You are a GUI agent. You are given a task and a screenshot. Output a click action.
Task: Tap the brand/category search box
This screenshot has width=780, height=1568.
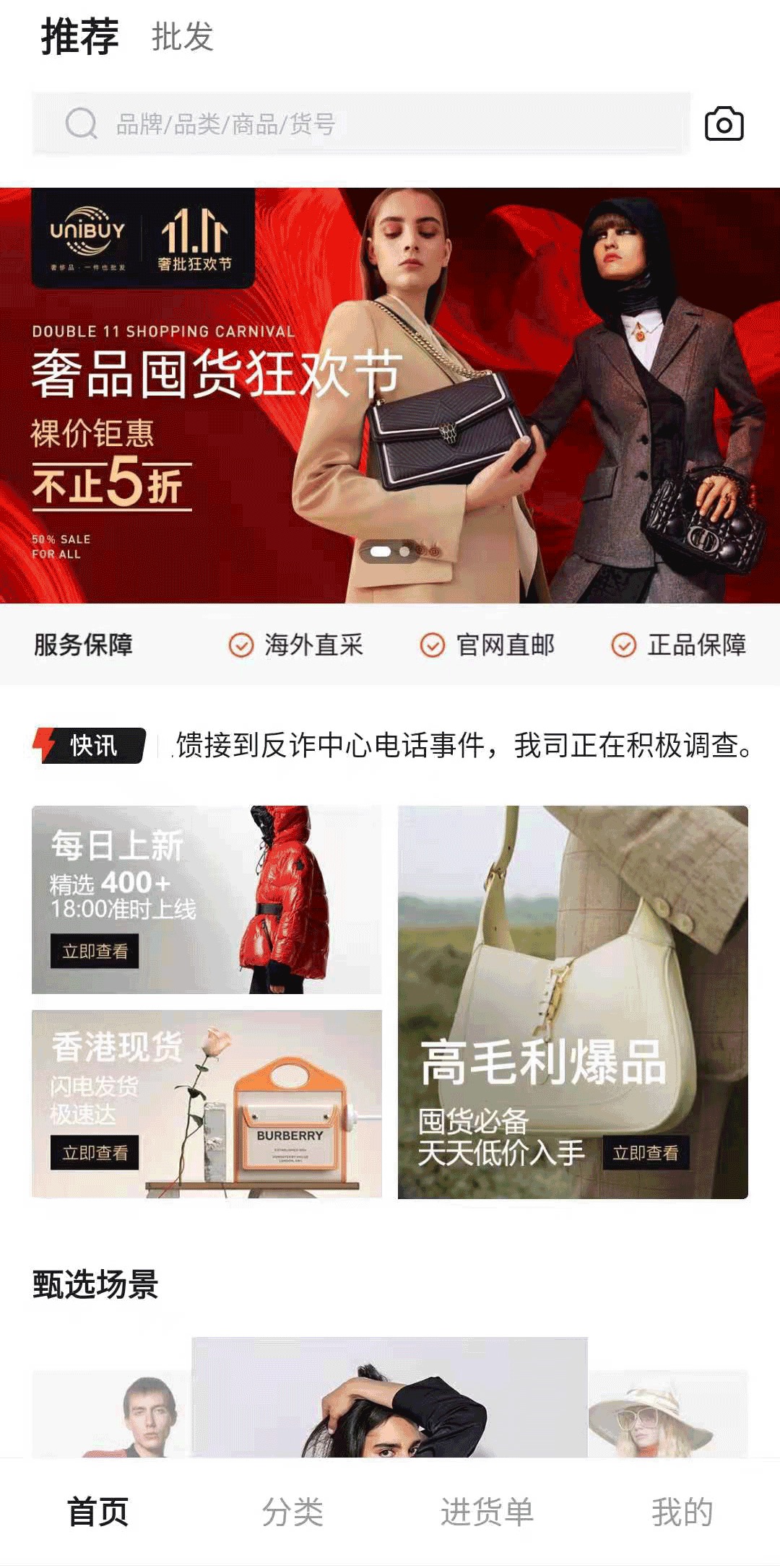coord(361,123)
